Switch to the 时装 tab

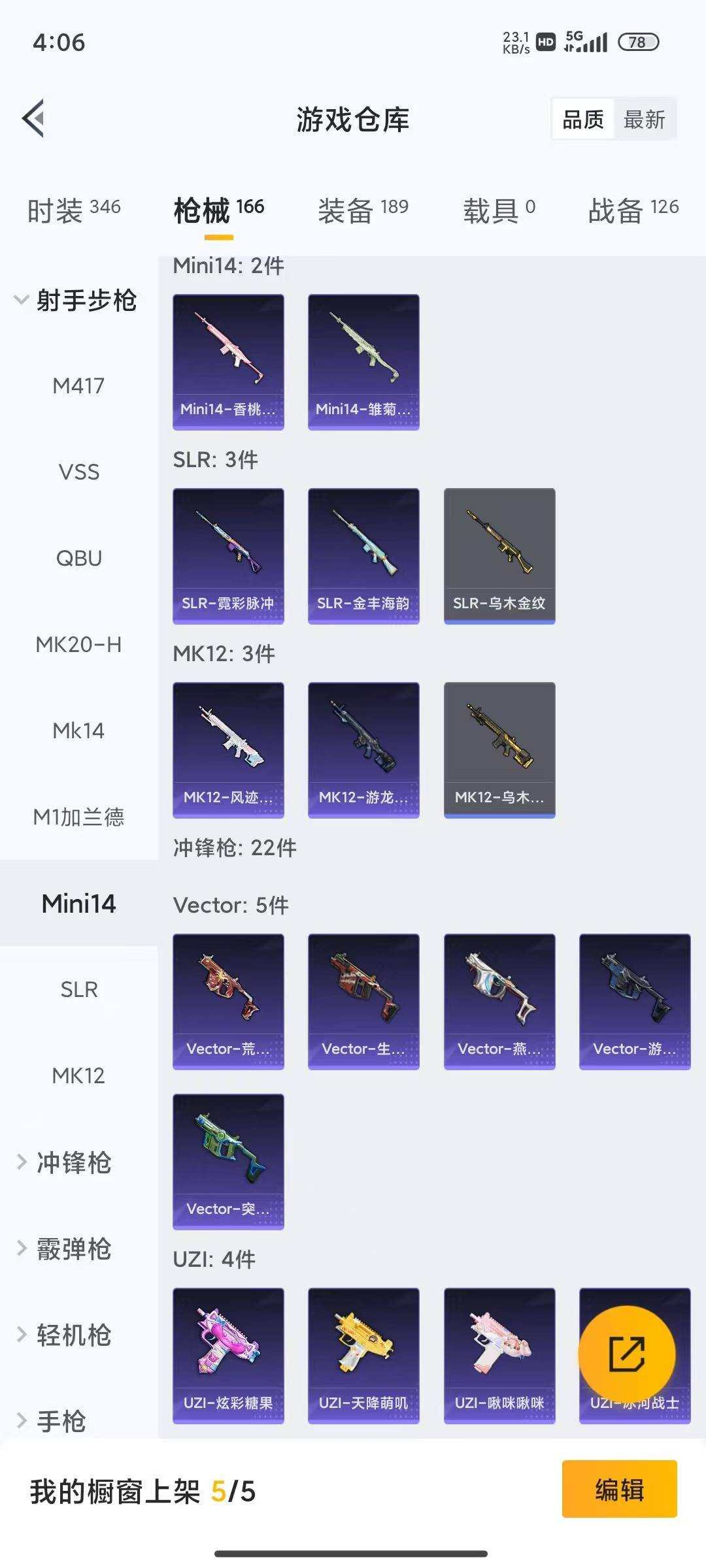(73, 210)
